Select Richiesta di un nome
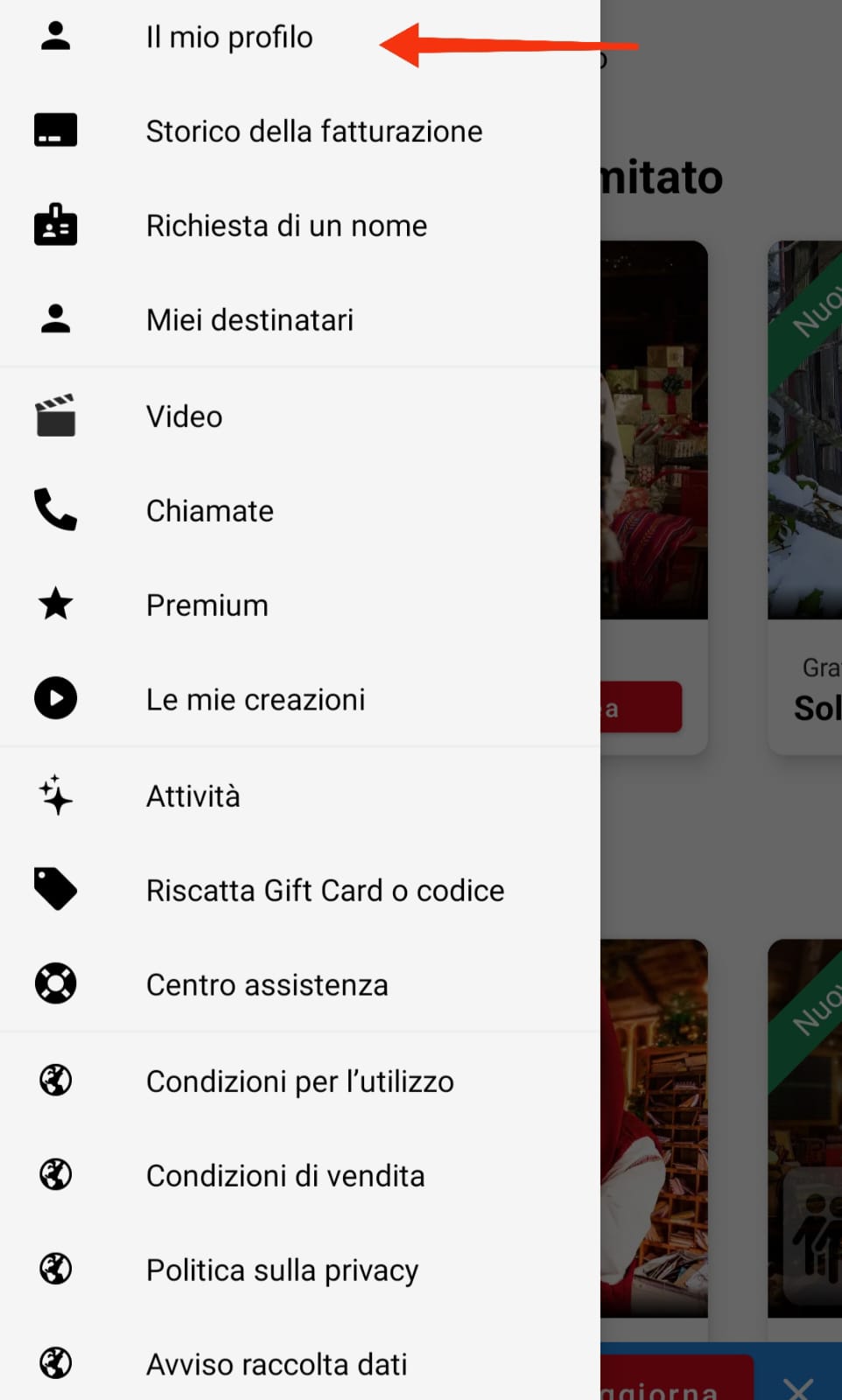 click(286, 226)
